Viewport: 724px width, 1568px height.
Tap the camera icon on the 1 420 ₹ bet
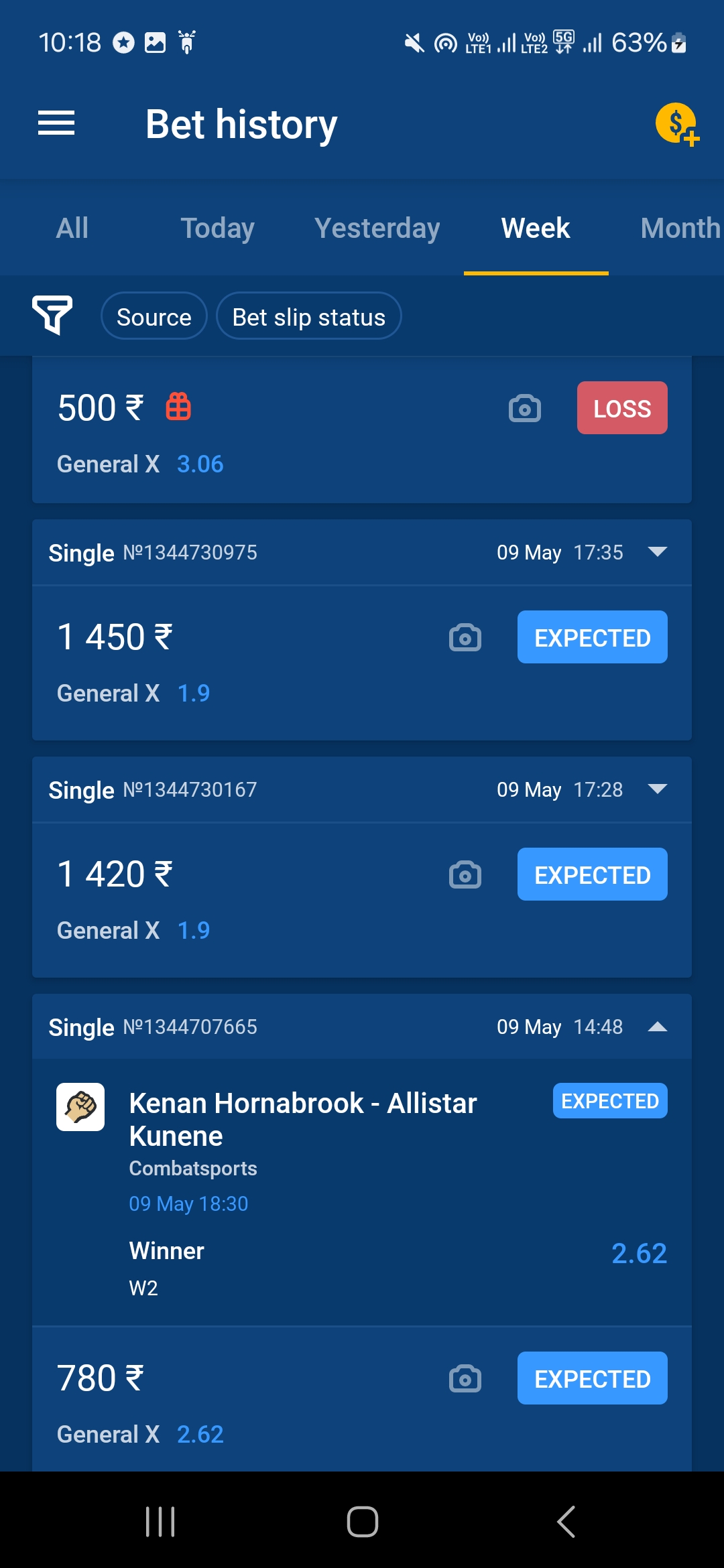(x=465, y=874)
